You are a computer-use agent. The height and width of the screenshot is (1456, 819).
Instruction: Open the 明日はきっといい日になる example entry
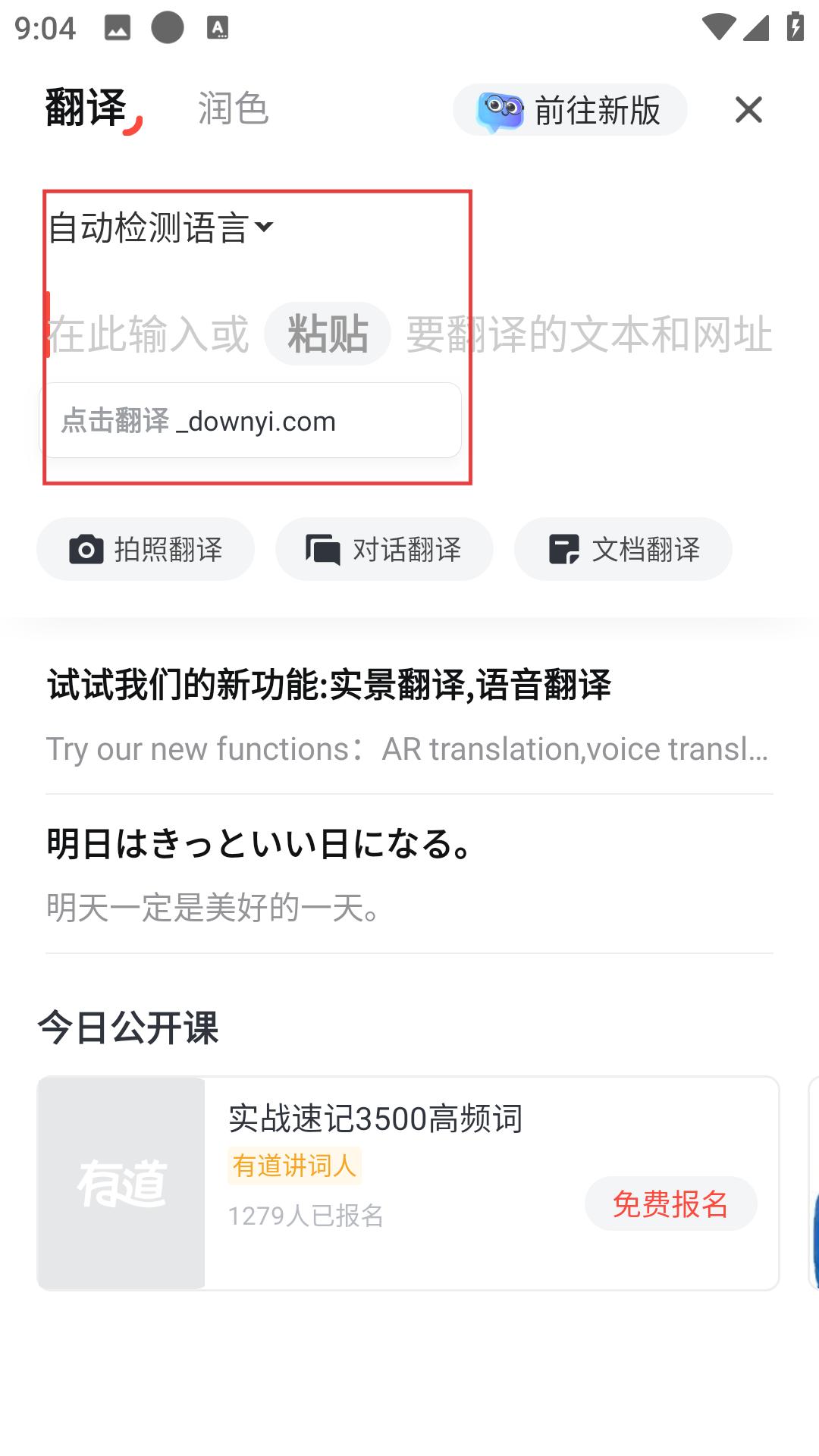[408, 874]
